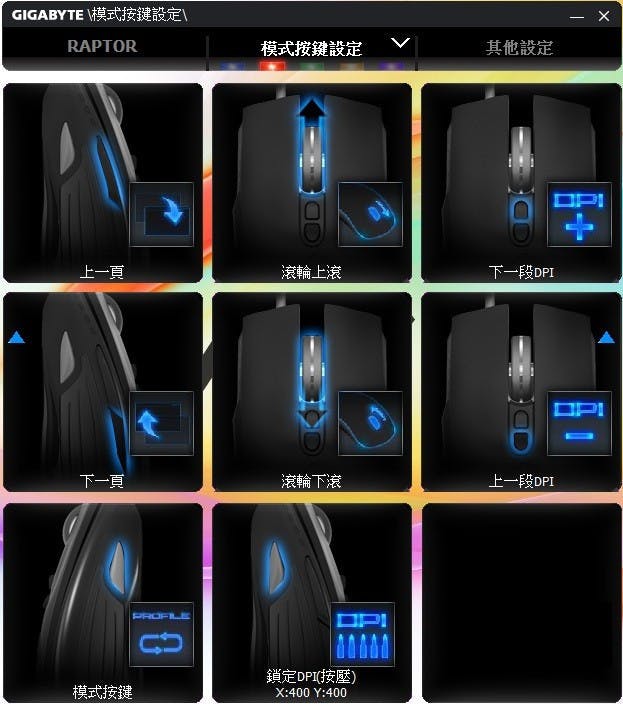Tap the left blue triangle arrow
This screenshot has width=623, height=704.
[15, 338]
